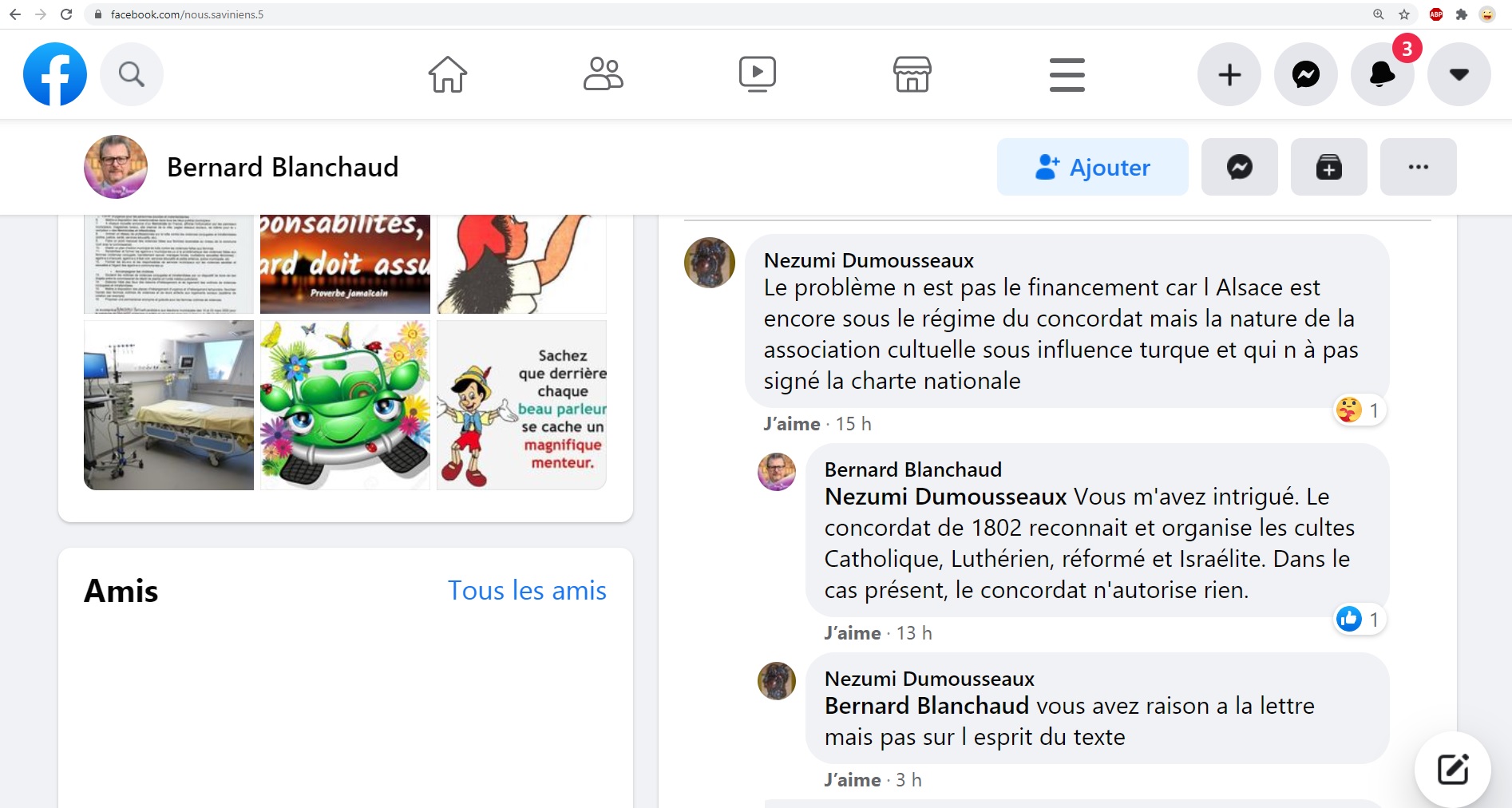
Task: Open profile's three-dot options menu
Action: (x=1418, y=167)
